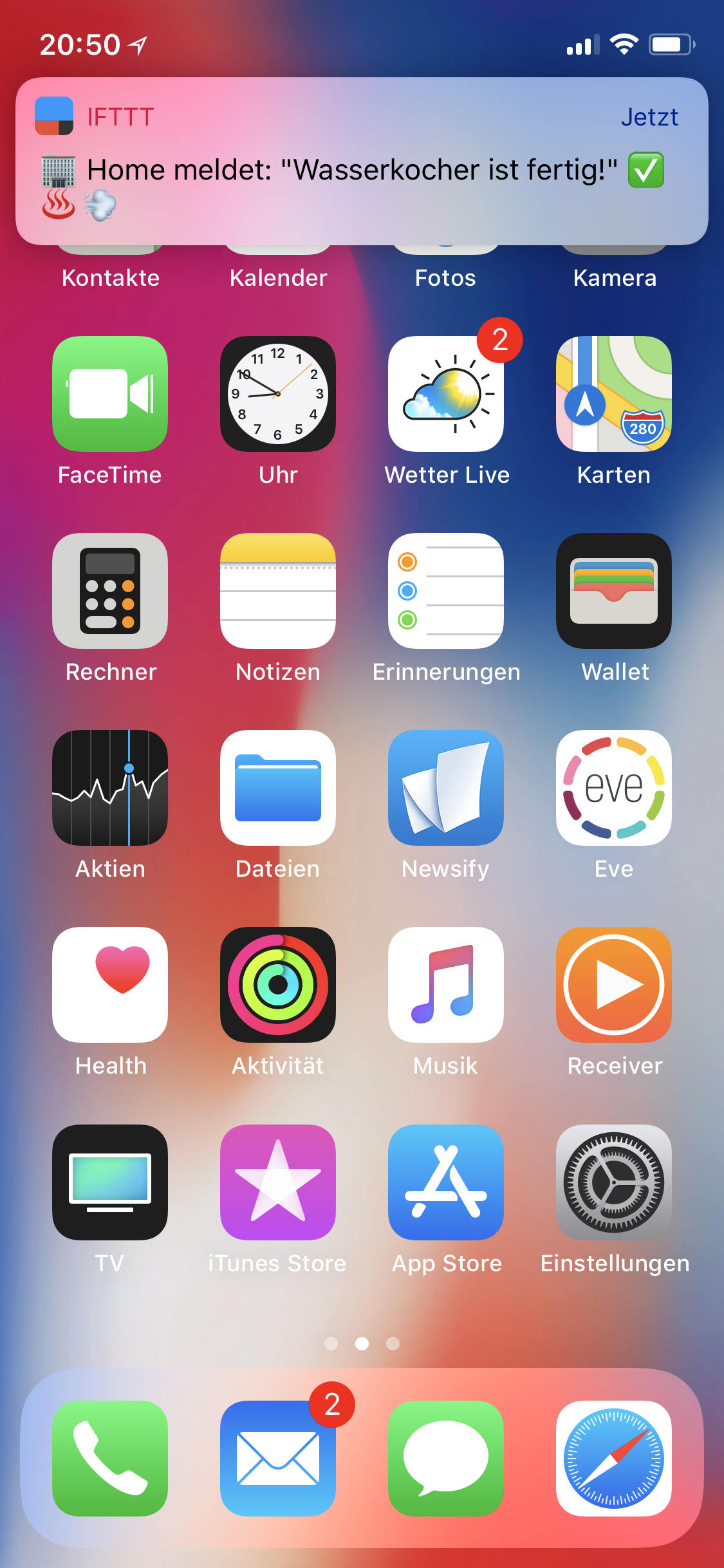This screenshot has width=724, height=1568.
Task: Open the Wallet app
Action: pyautogui.click(x=614, y=591)
